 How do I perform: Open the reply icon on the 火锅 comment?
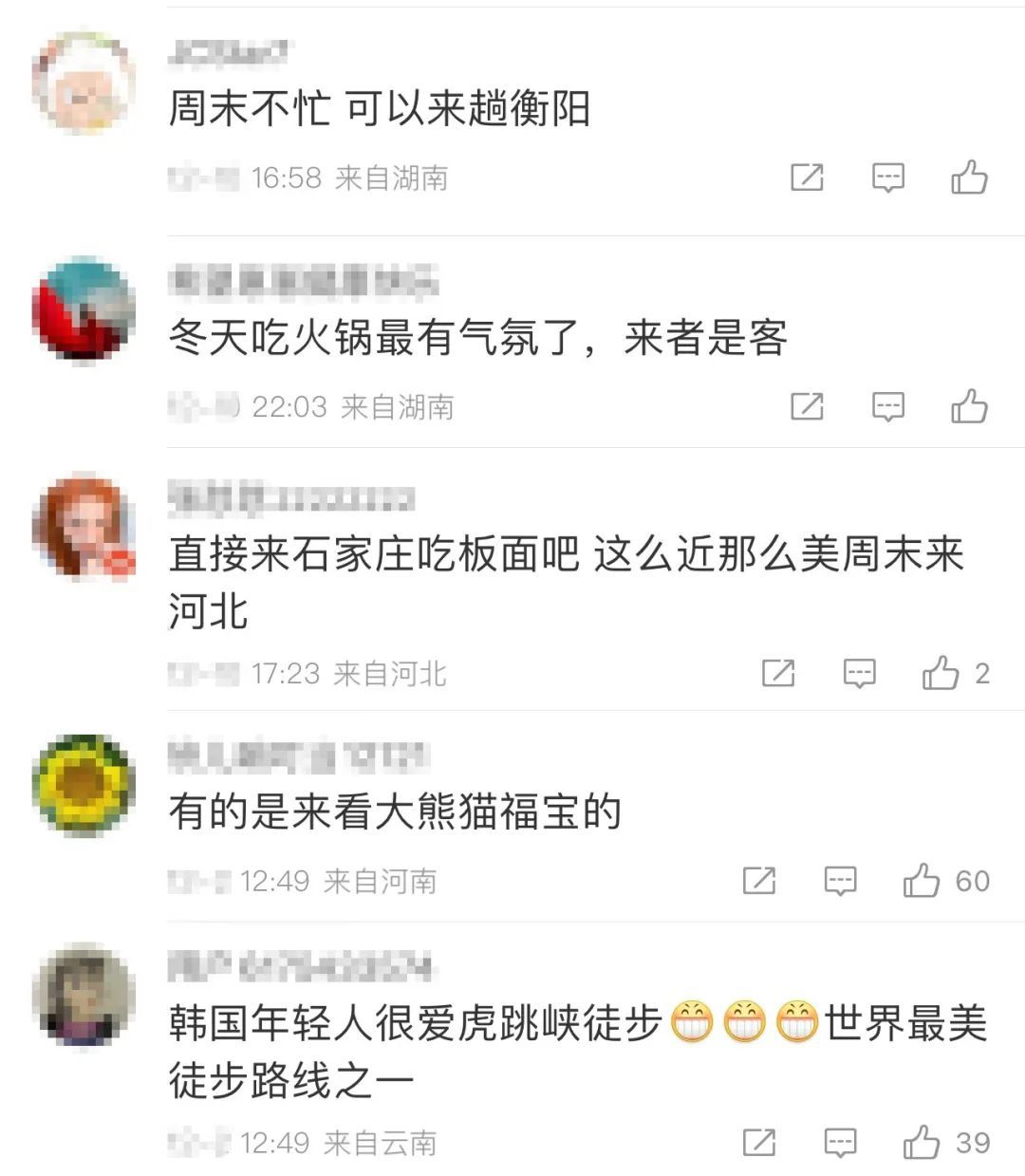click(x=886, y=408)
